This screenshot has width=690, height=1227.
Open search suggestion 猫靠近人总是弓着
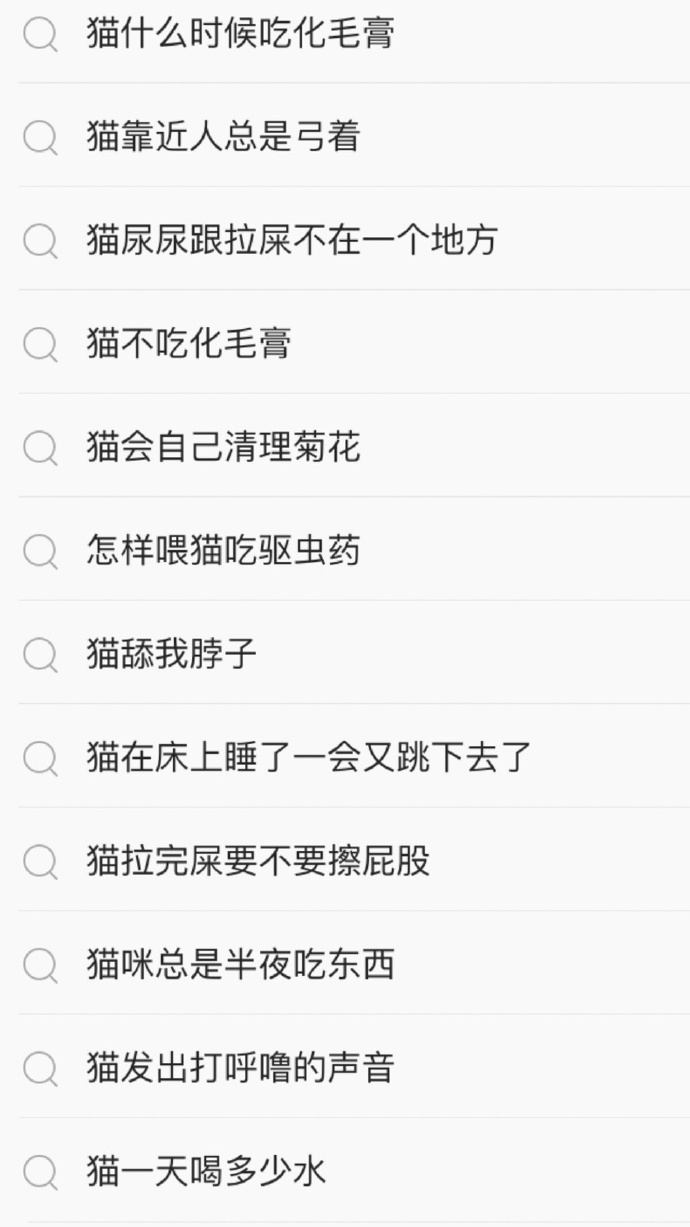[223, 137]
